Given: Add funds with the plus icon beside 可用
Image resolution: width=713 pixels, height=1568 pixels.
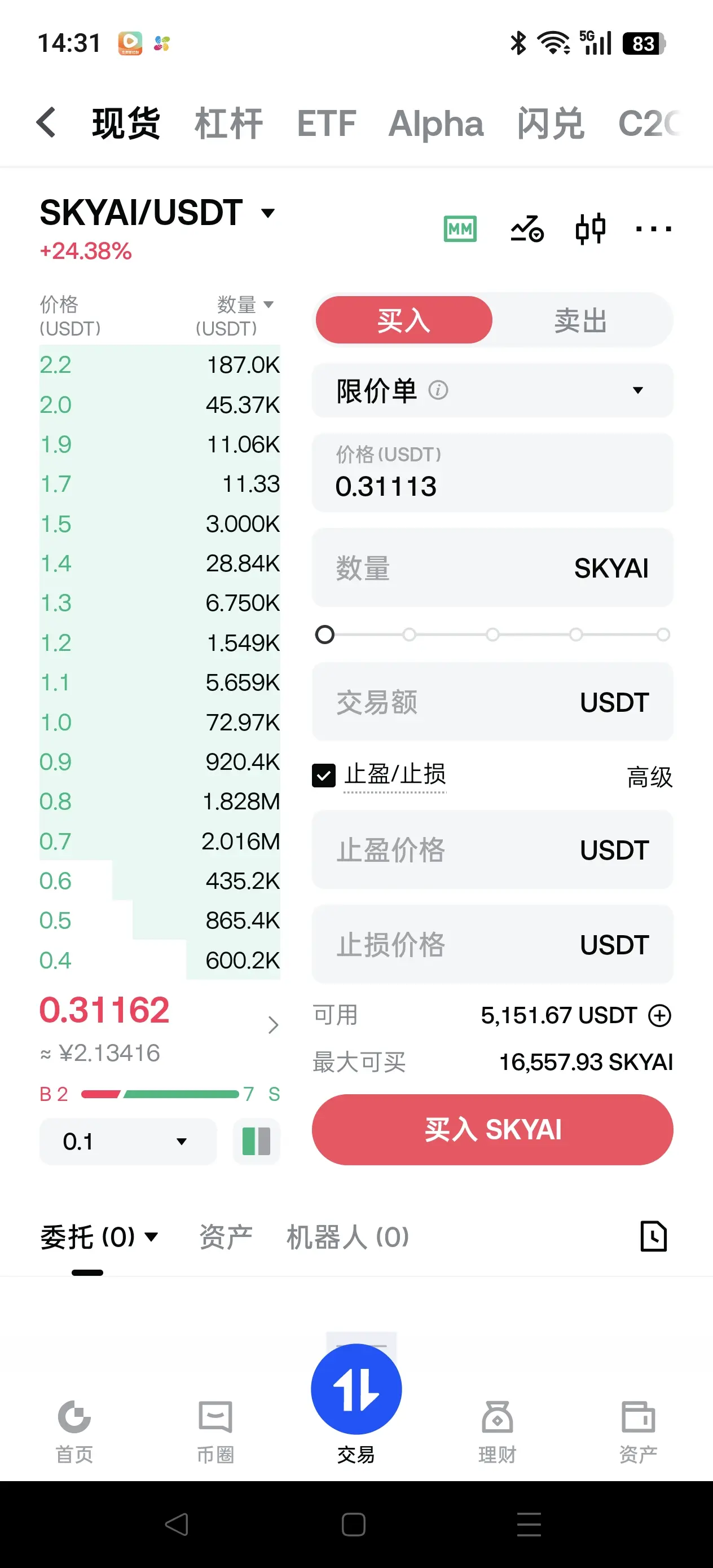Looking at the screenshot, I should 659,1015.
